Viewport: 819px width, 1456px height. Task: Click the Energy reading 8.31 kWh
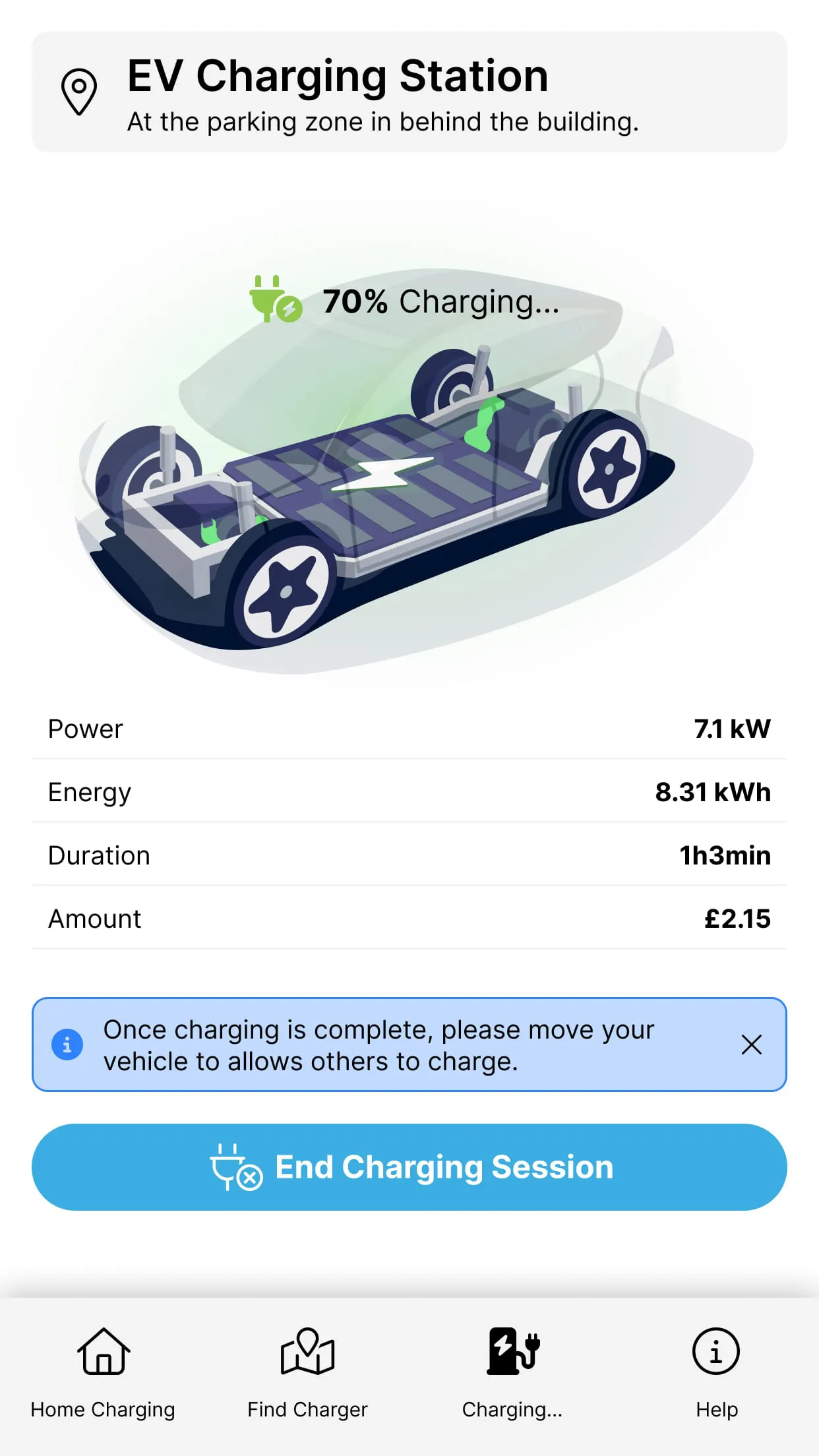pos(712,792)
